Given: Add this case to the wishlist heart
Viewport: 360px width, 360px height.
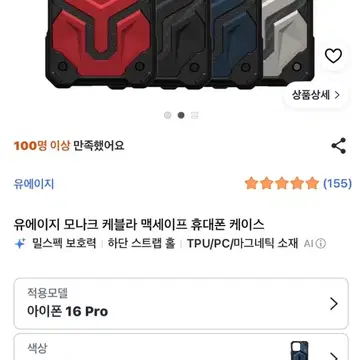Looking at the screenshot, I should click(333, 56).
